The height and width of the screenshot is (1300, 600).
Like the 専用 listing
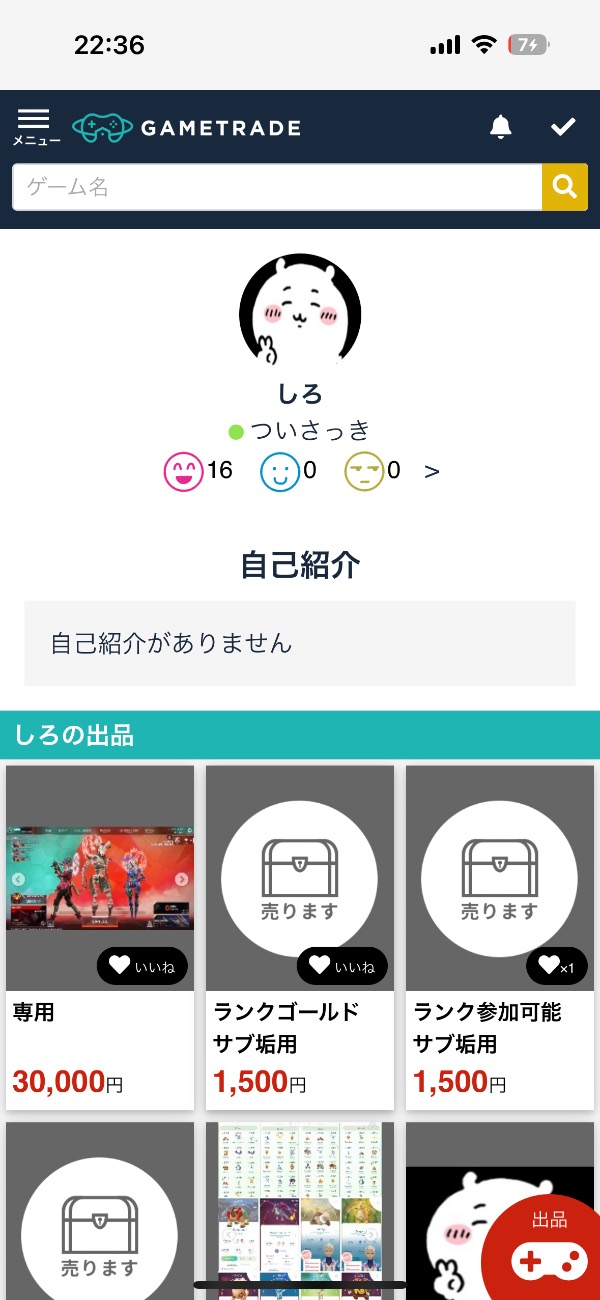pyautogui.click(x=142, y=966)
